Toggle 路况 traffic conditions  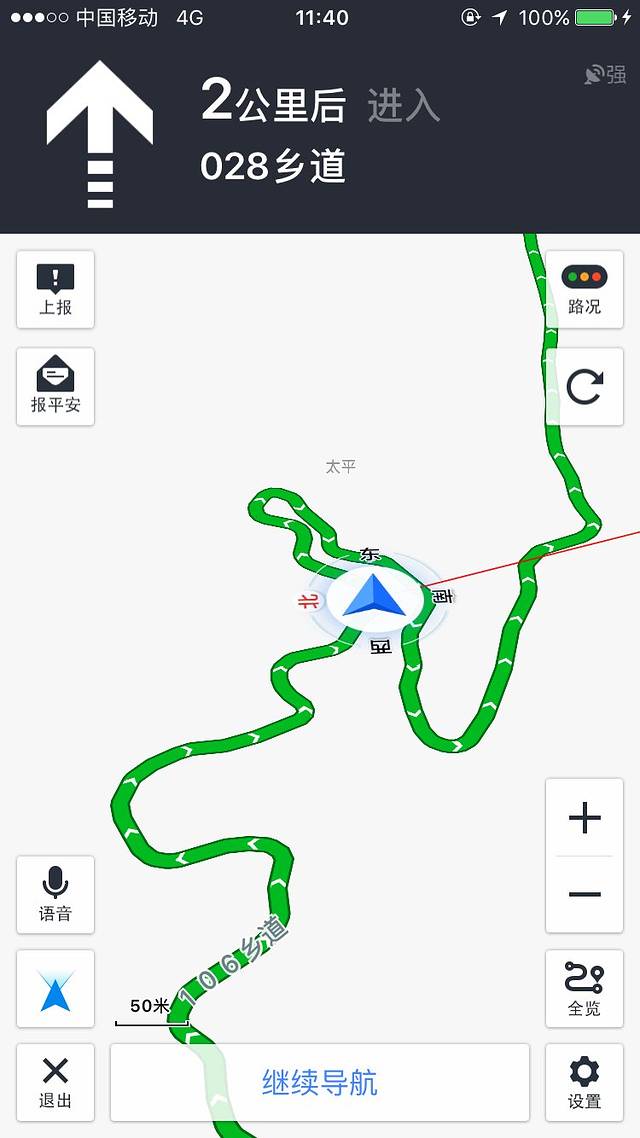pos(584,289)
